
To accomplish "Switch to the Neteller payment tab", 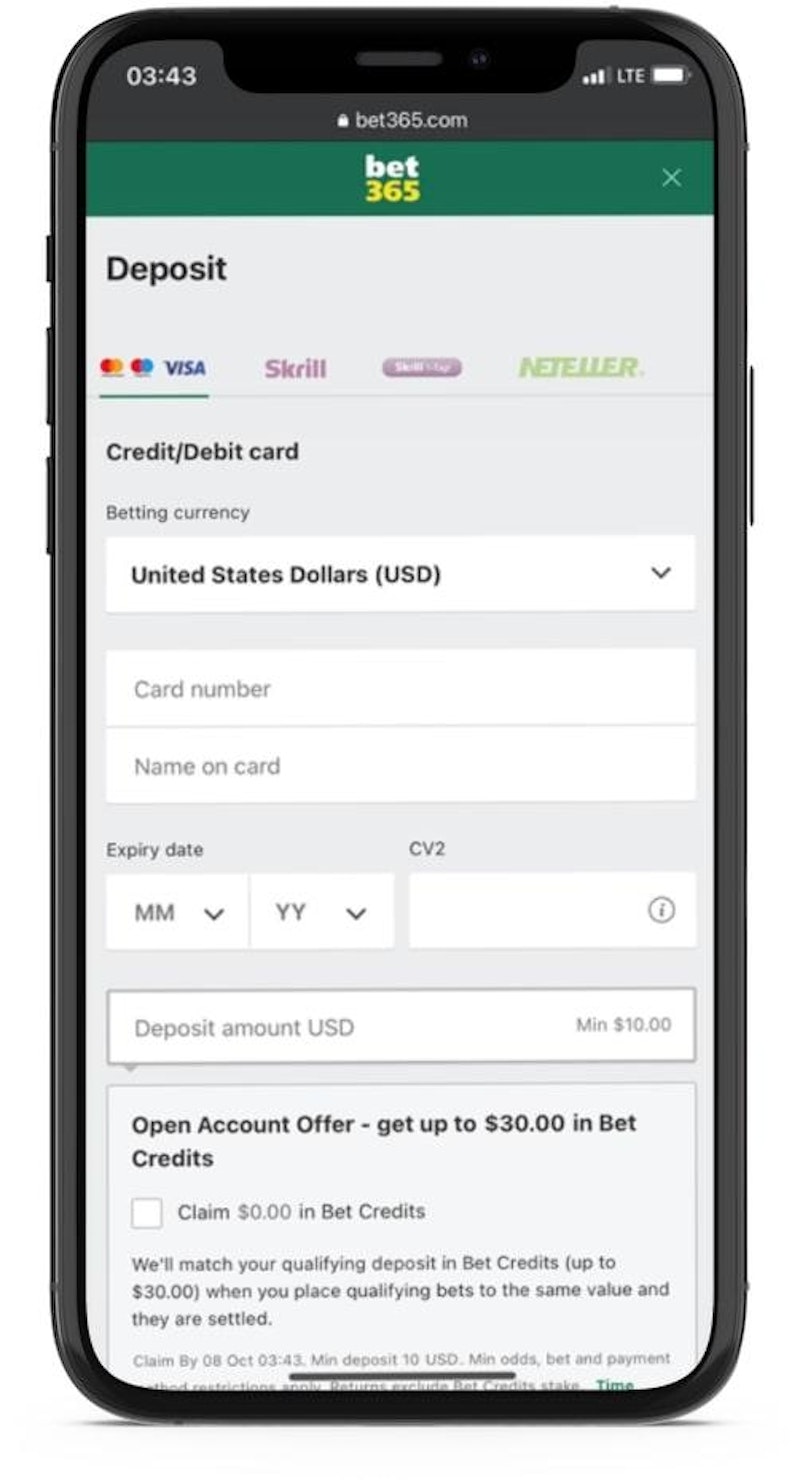I will (580, 368).
